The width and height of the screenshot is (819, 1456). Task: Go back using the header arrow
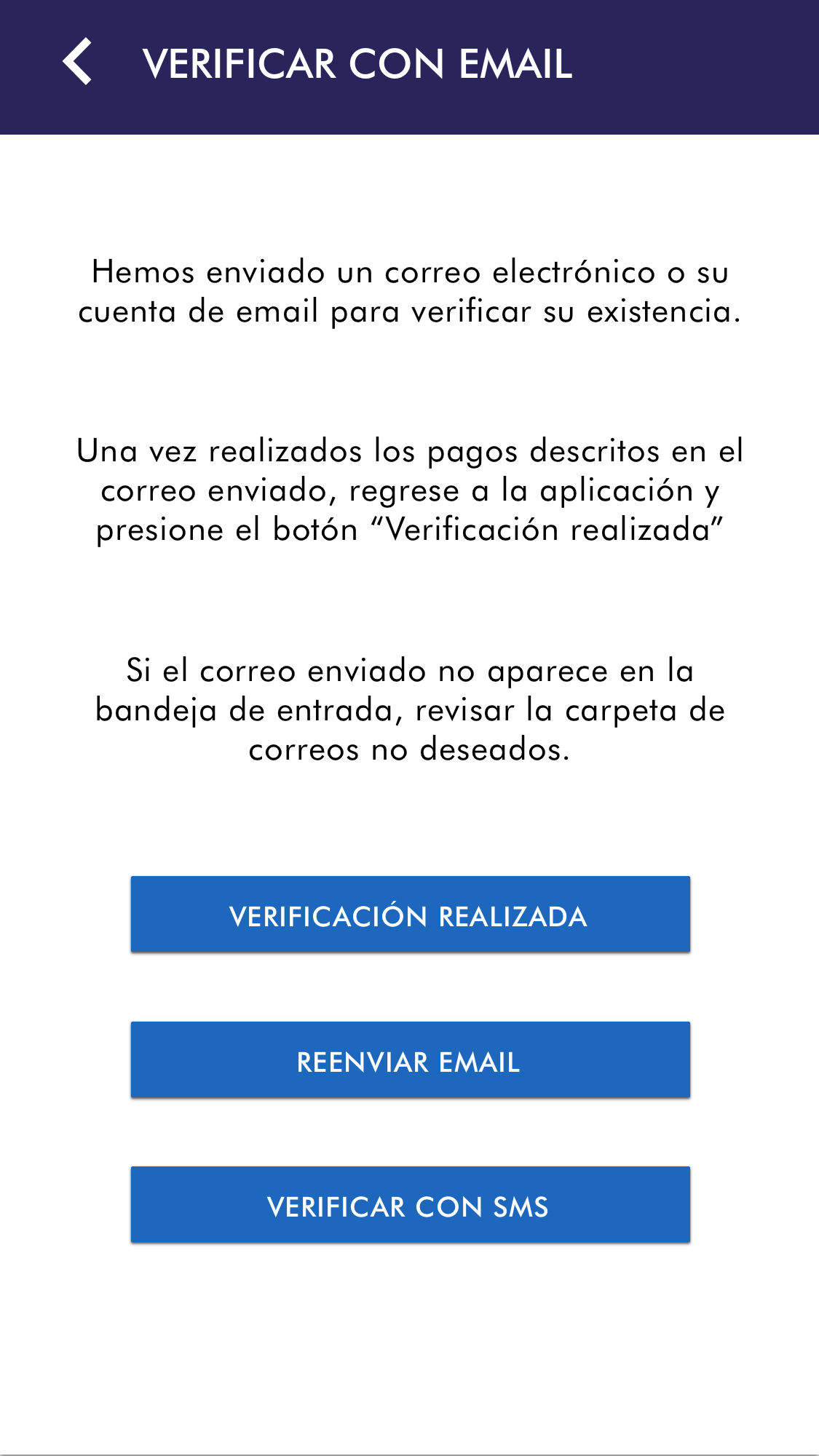pos(77,62)
